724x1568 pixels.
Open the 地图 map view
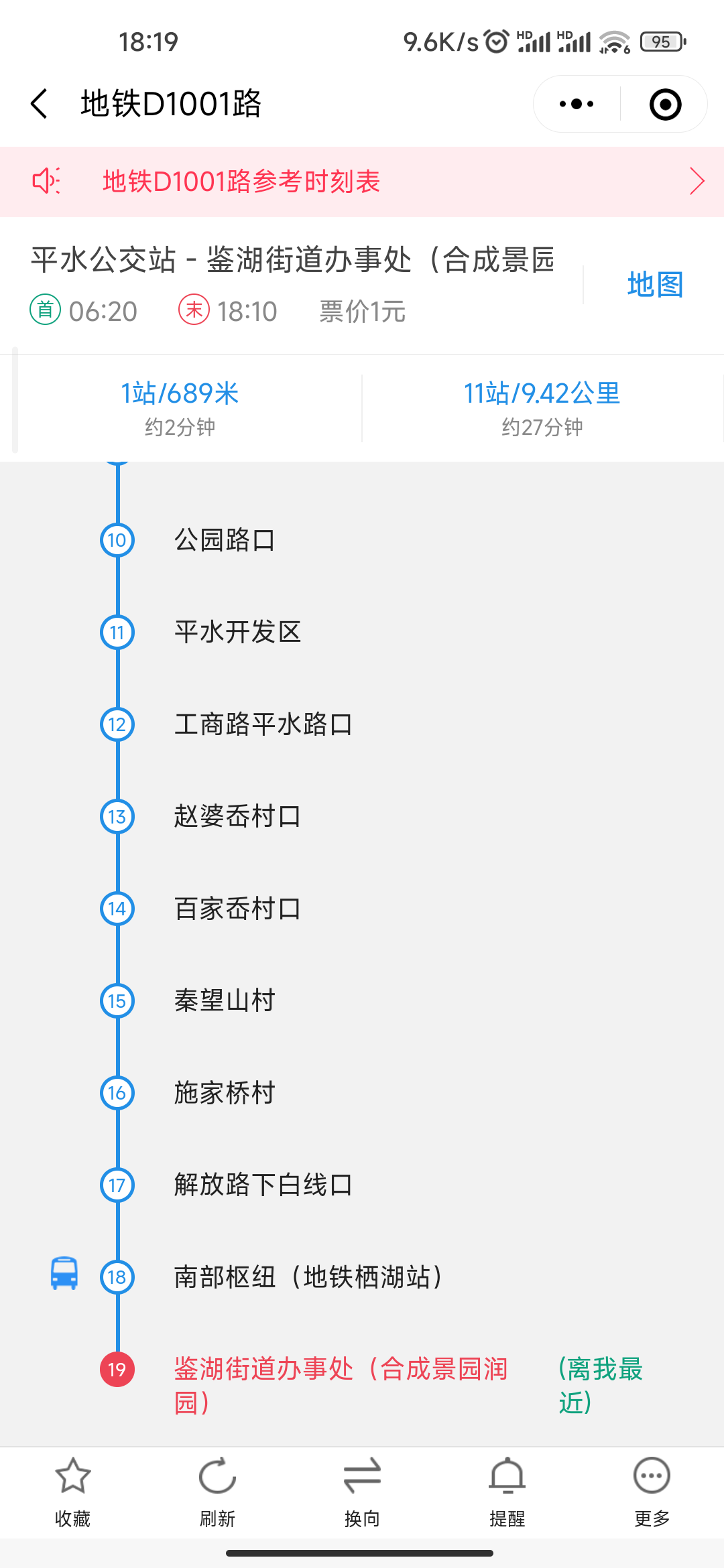pos(654,285)
